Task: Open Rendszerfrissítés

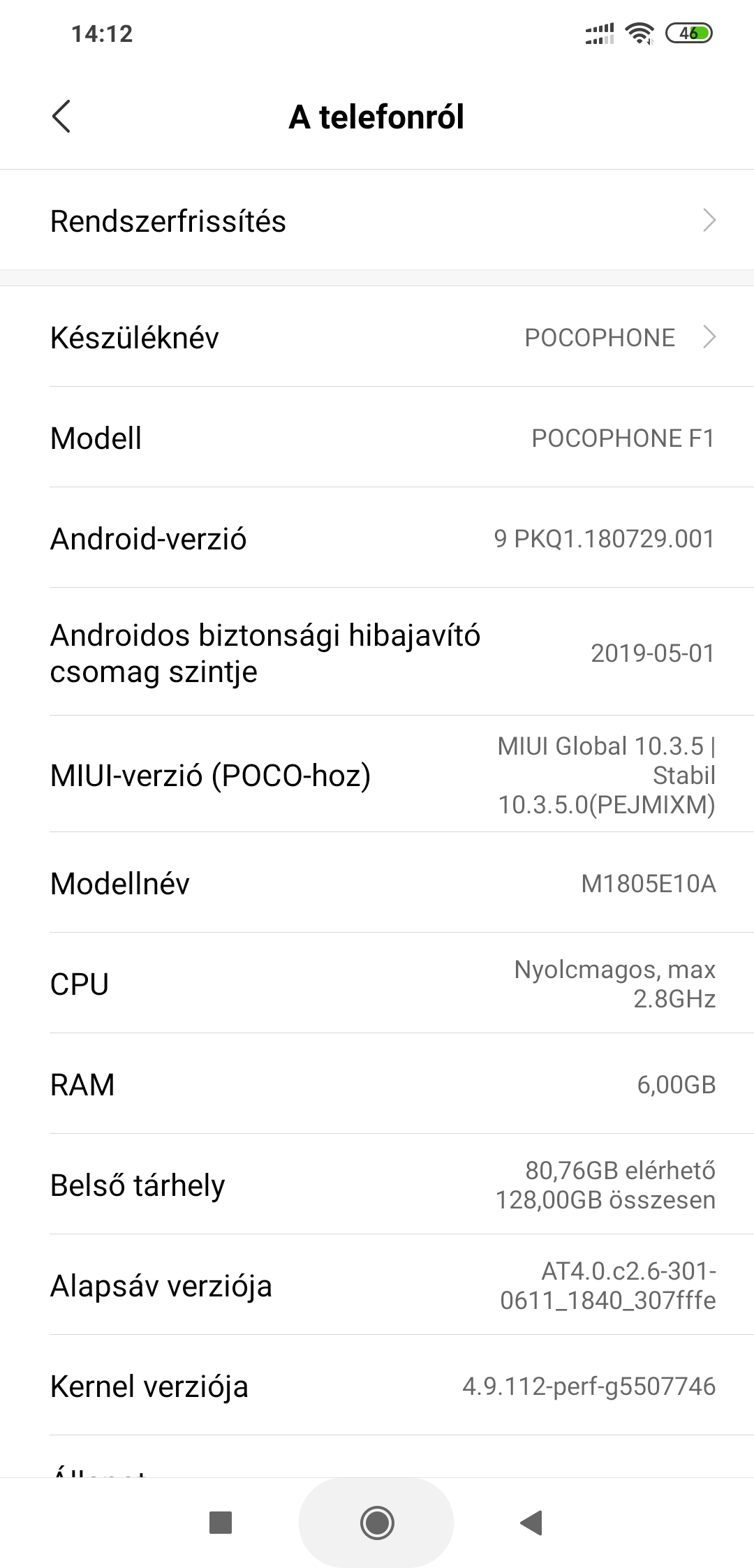Action: pyautogui.click(x=377, y=221)
